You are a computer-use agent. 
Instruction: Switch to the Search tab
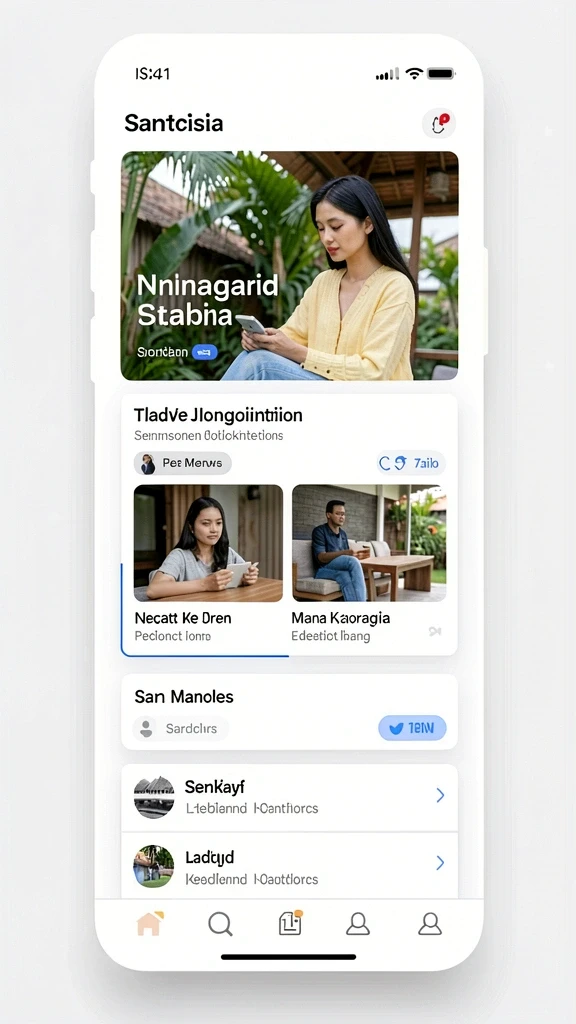[220, 924]
